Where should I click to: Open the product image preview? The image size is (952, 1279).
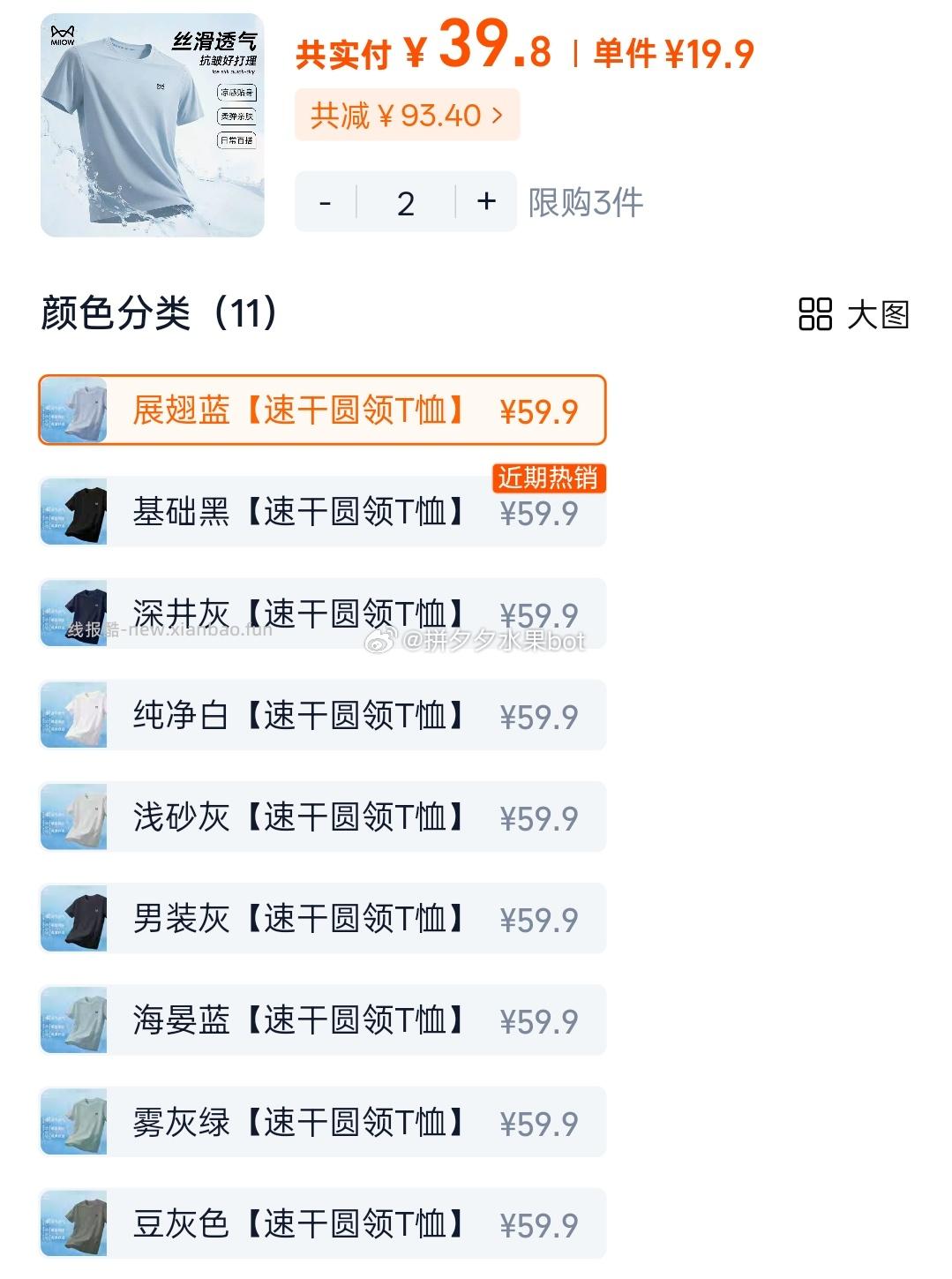[153, 124]
